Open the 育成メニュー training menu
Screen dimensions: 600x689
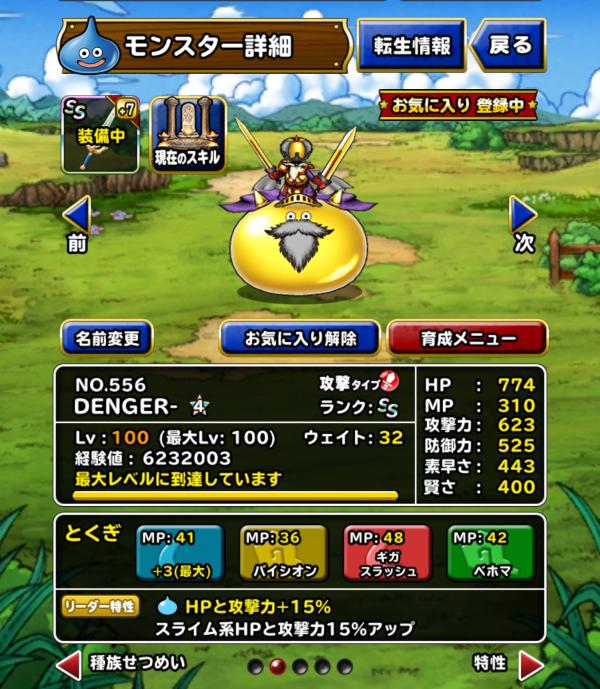pos(466,338)
